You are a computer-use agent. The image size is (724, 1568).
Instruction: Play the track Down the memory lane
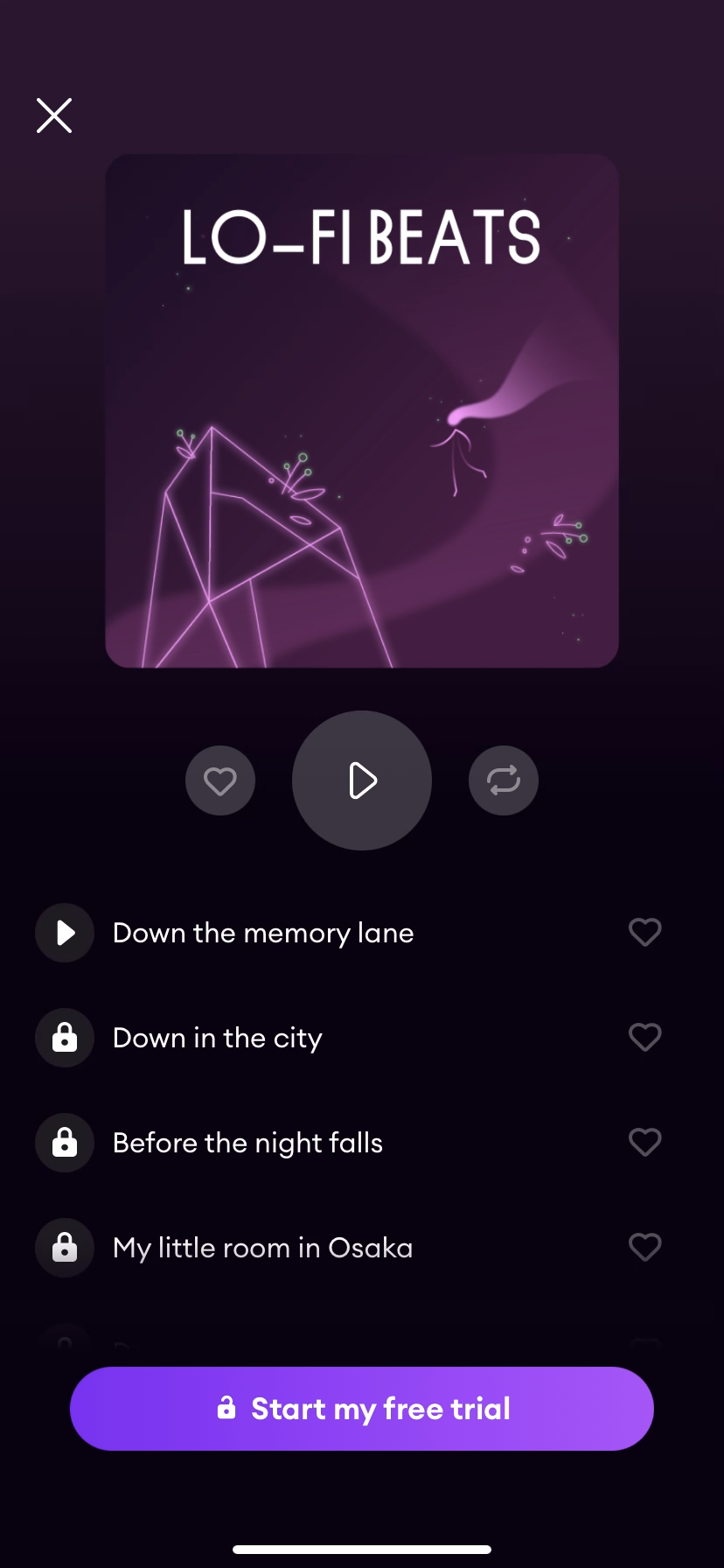(x=64, y=932)
